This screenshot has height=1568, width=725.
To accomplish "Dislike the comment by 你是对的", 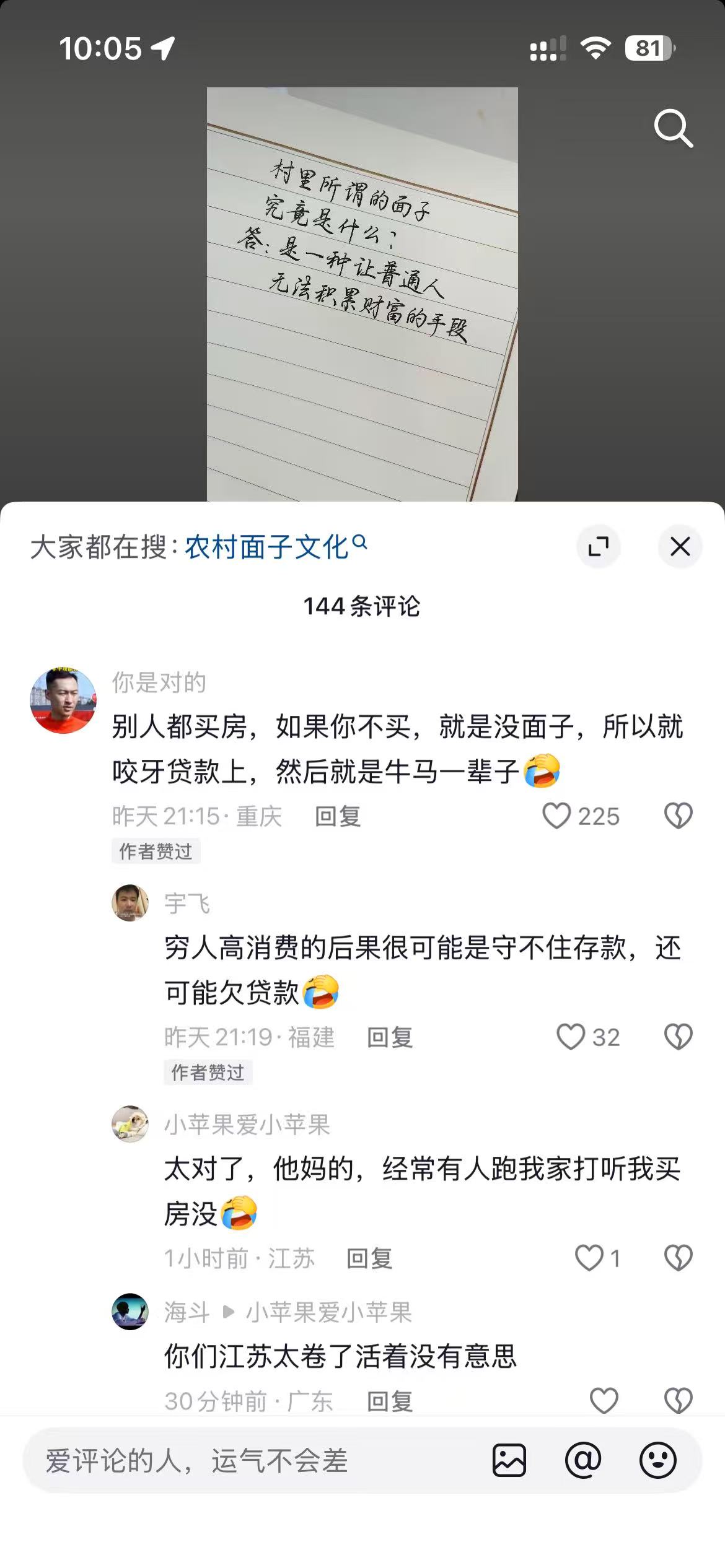I will (678, 816).
